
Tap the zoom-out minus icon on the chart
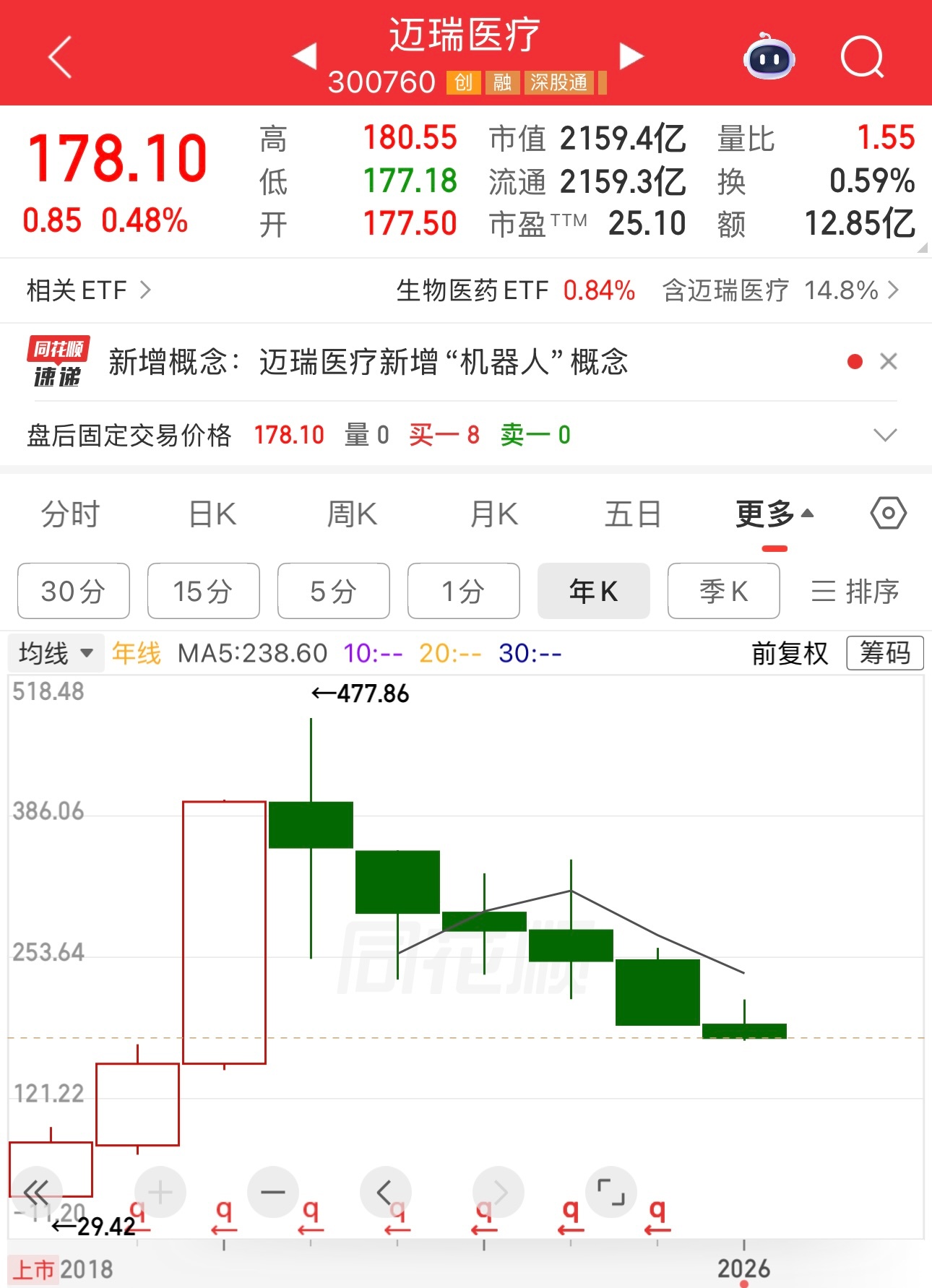click(x=273, y=1193)
